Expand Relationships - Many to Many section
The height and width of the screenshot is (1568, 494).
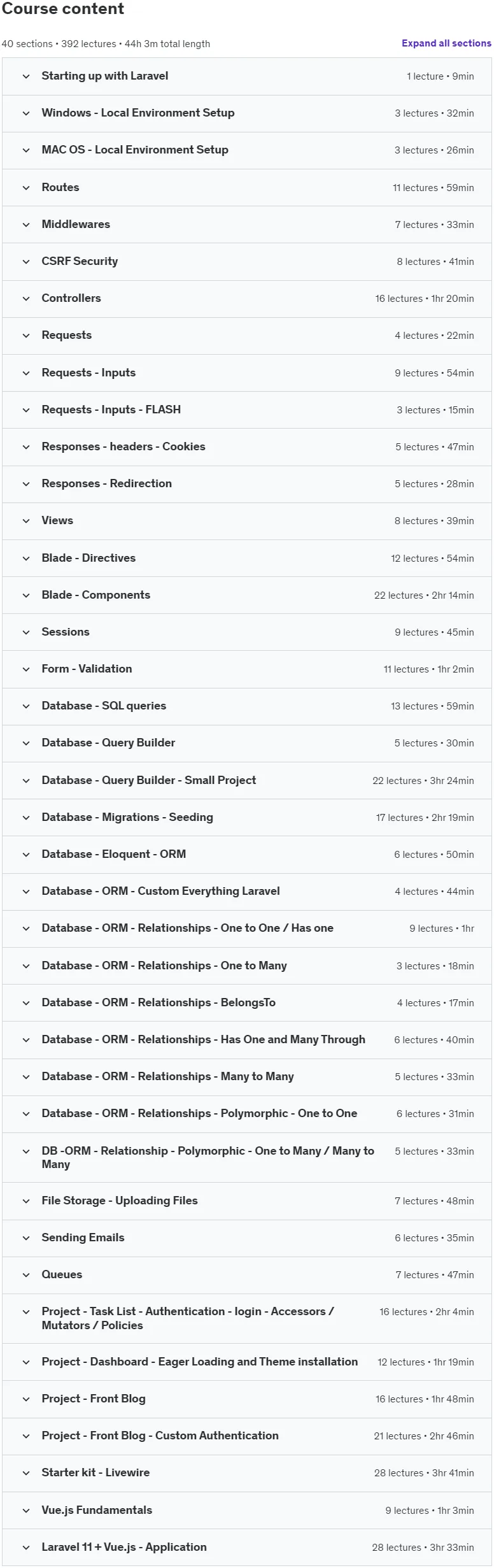pyautogui.click(x=247, y=1076)
